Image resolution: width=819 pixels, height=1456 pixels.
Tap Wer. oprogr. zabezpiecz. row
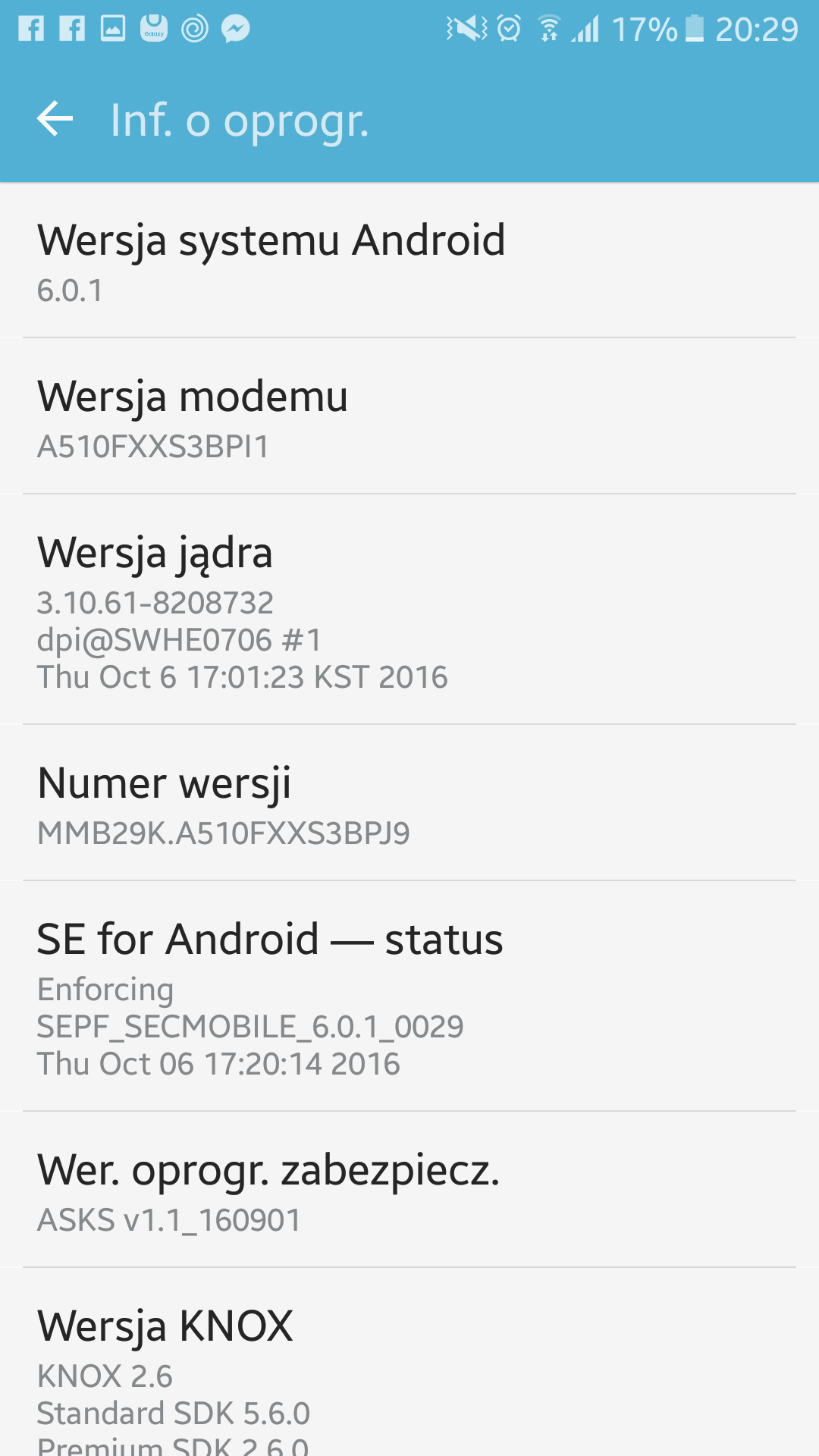pos(409,1191)
